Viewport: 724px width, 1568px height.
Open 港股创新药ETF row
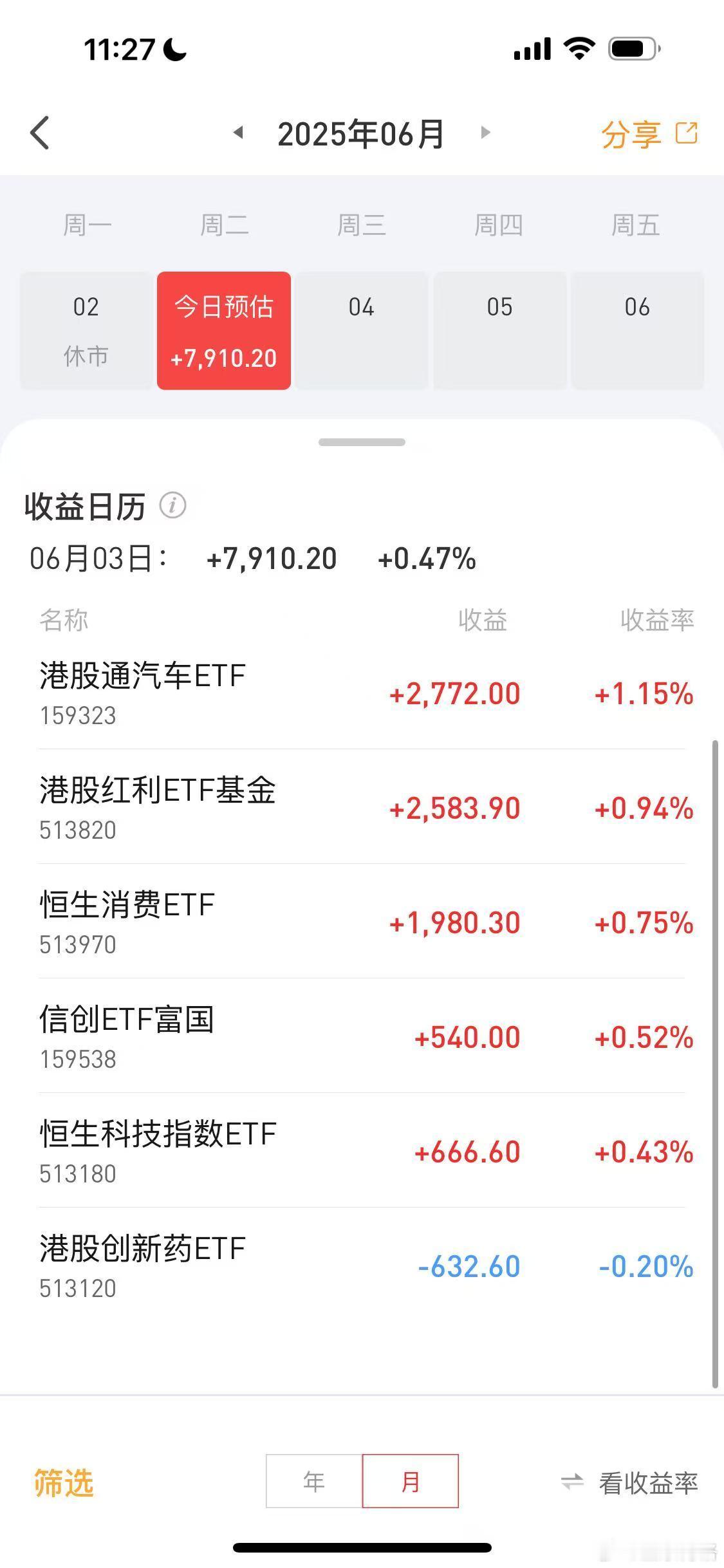point(362,1265)
